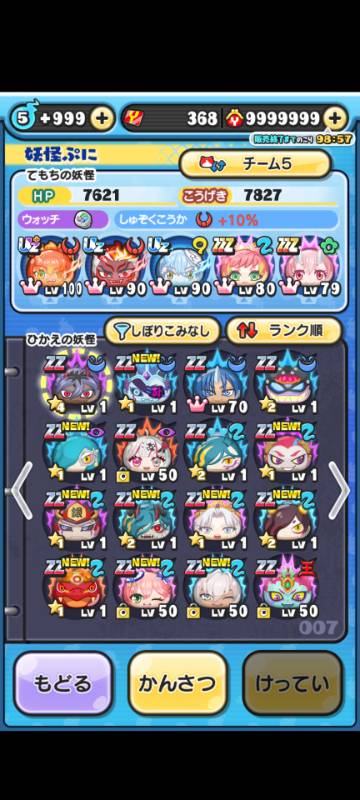Open the チーム5 team switcher
The width and height of the screenshot is (360, 800).
(255, 164)
